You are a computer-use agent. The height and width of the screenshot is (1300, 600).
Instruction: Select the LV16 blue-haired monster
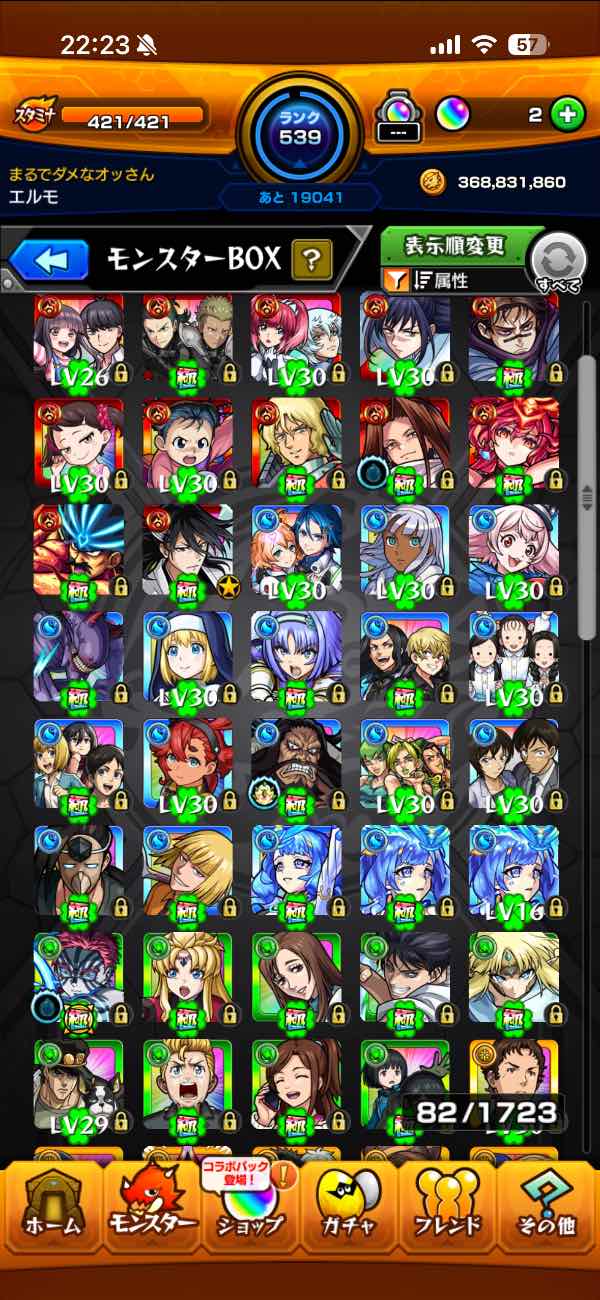coord(513,870)
